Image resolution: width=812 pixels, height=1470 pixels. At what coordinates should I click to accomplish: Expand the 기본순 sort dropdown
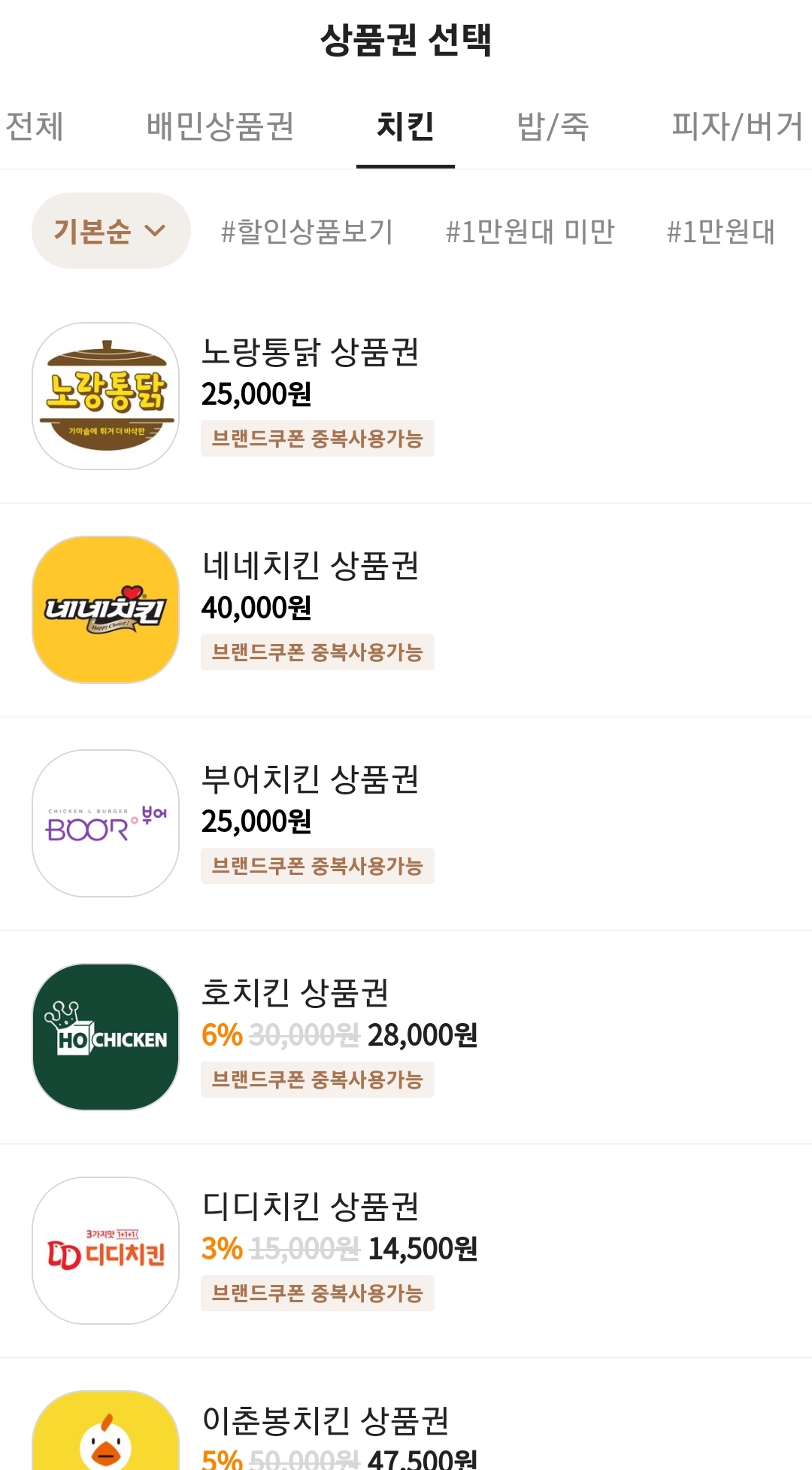pyautogui.click(x=111, y=231)
